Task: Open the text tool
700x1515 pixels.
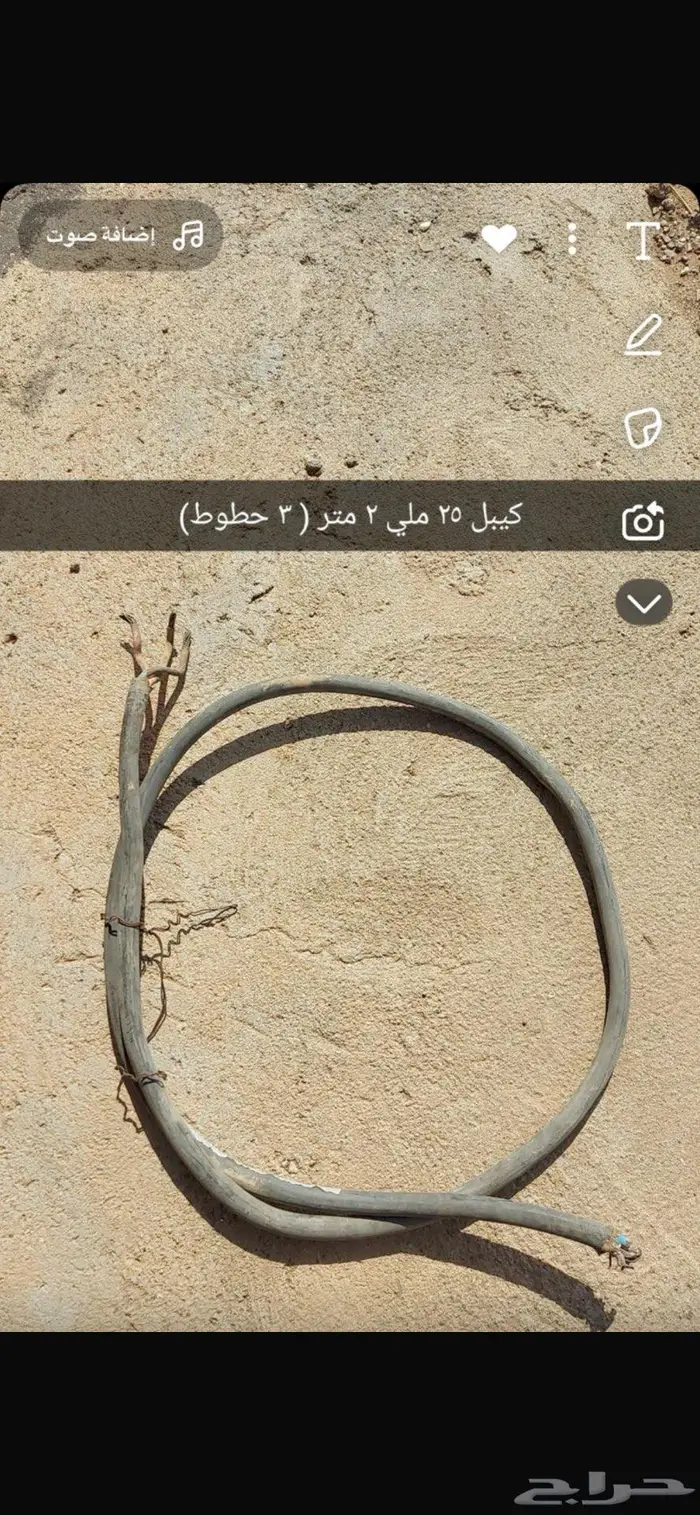Action: click(x=643, y=241)
